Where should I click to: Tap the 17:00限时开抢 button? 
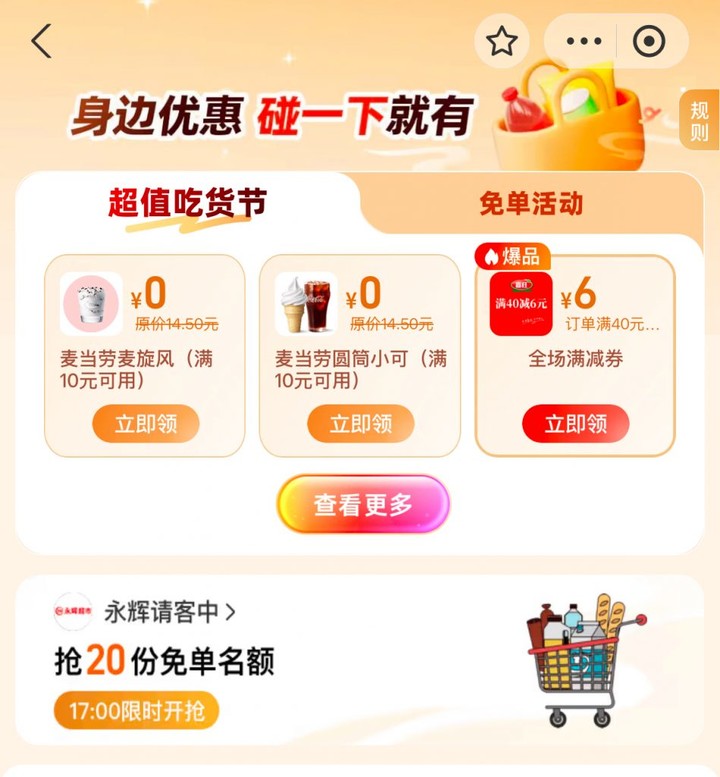point(136,711)
